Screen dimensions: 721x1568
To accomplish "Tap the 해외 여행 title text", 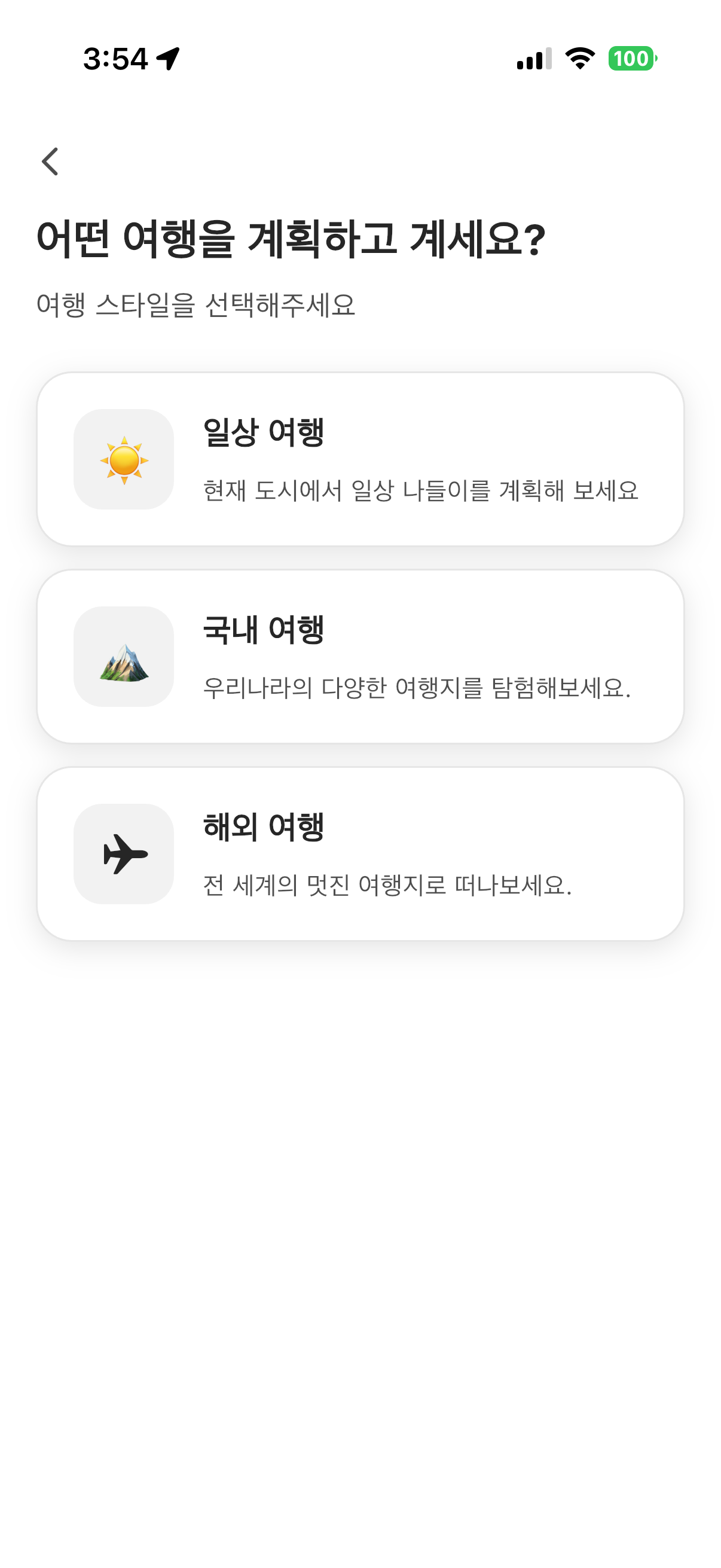I will click(264, 825).
